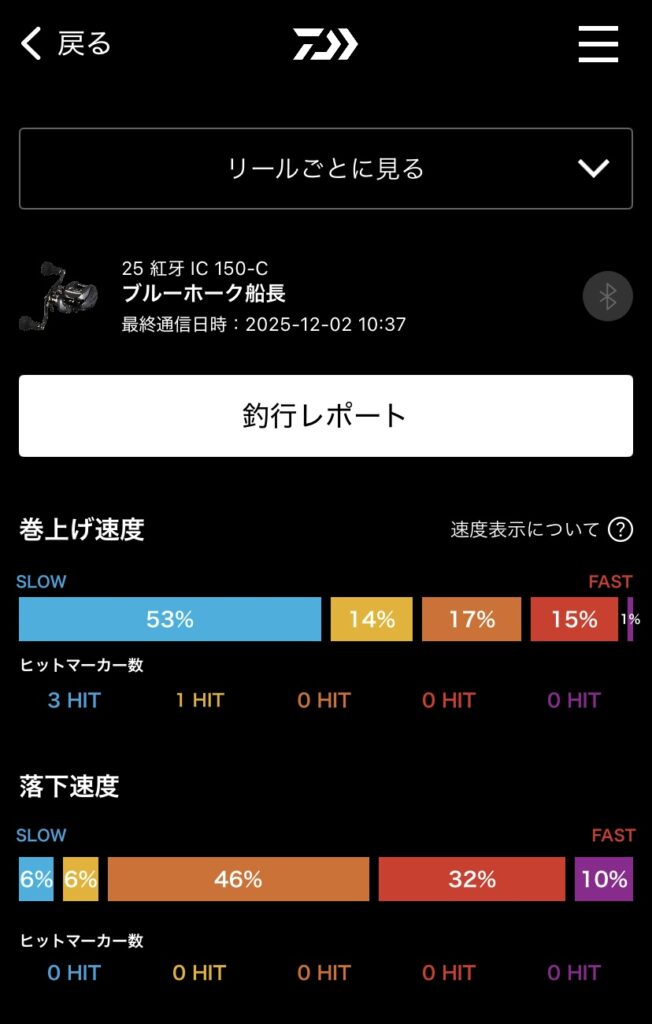Open 速度表示について help
This screenshot has width=652, height=1024.
pyautogui.click(x=541, y=530)
